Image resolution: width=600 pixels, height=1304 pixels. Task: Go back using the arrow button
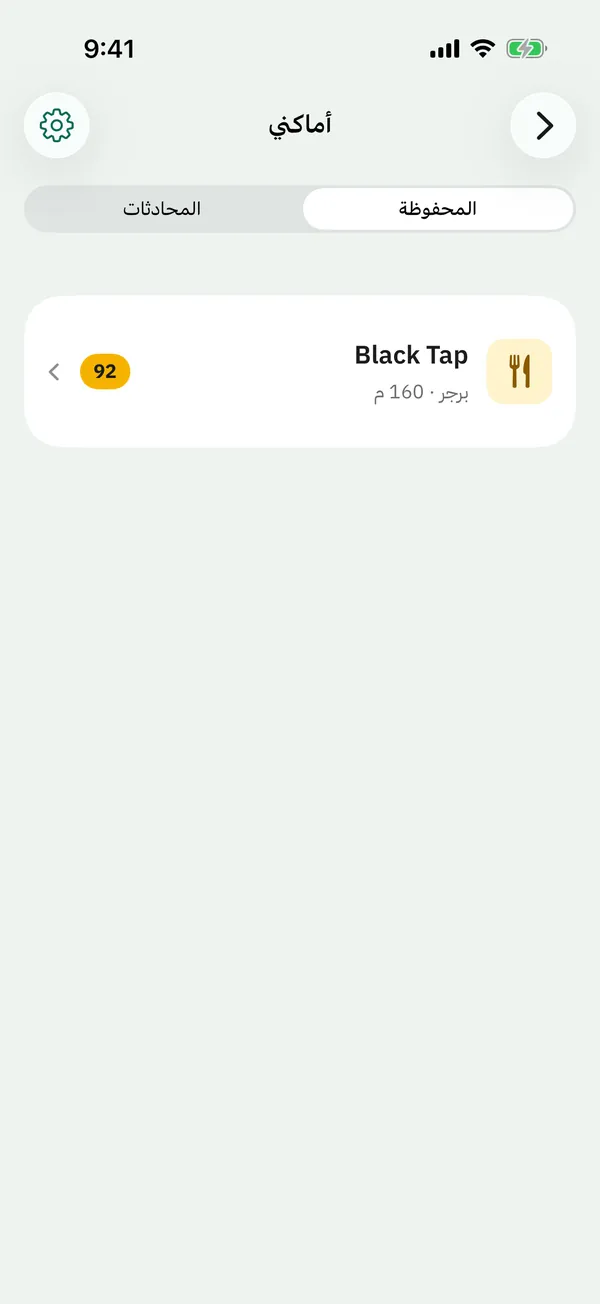(x=543, y=125)
